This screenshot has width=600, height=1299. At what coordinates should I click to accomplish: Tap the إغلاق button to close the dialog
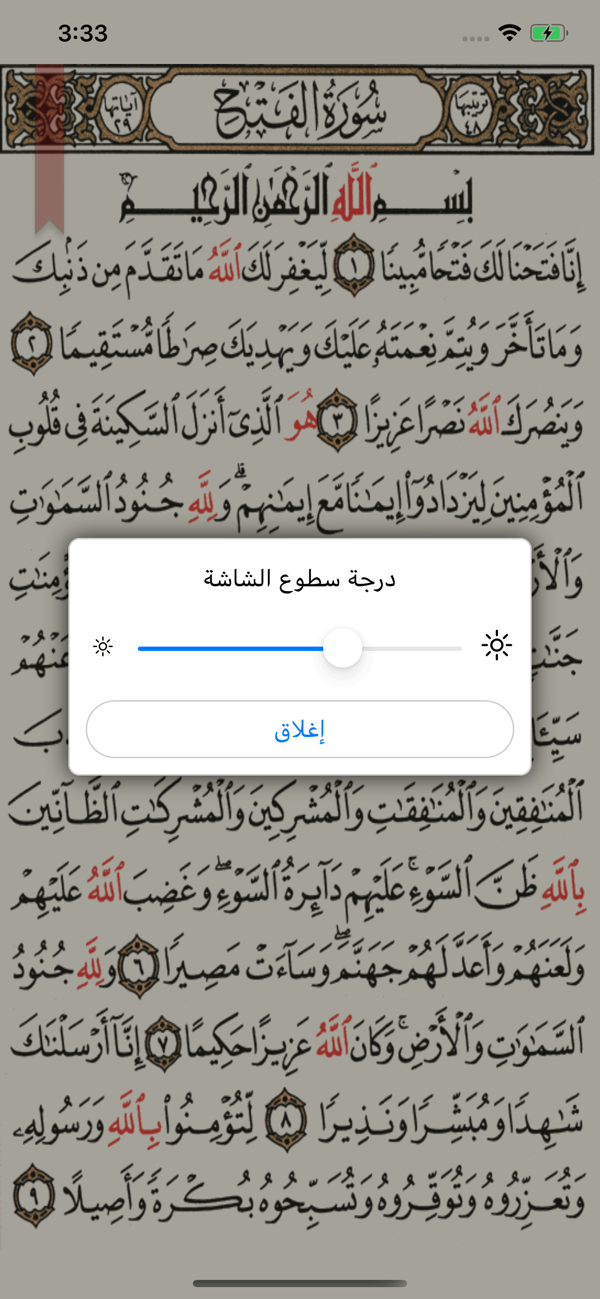point(300,730)
